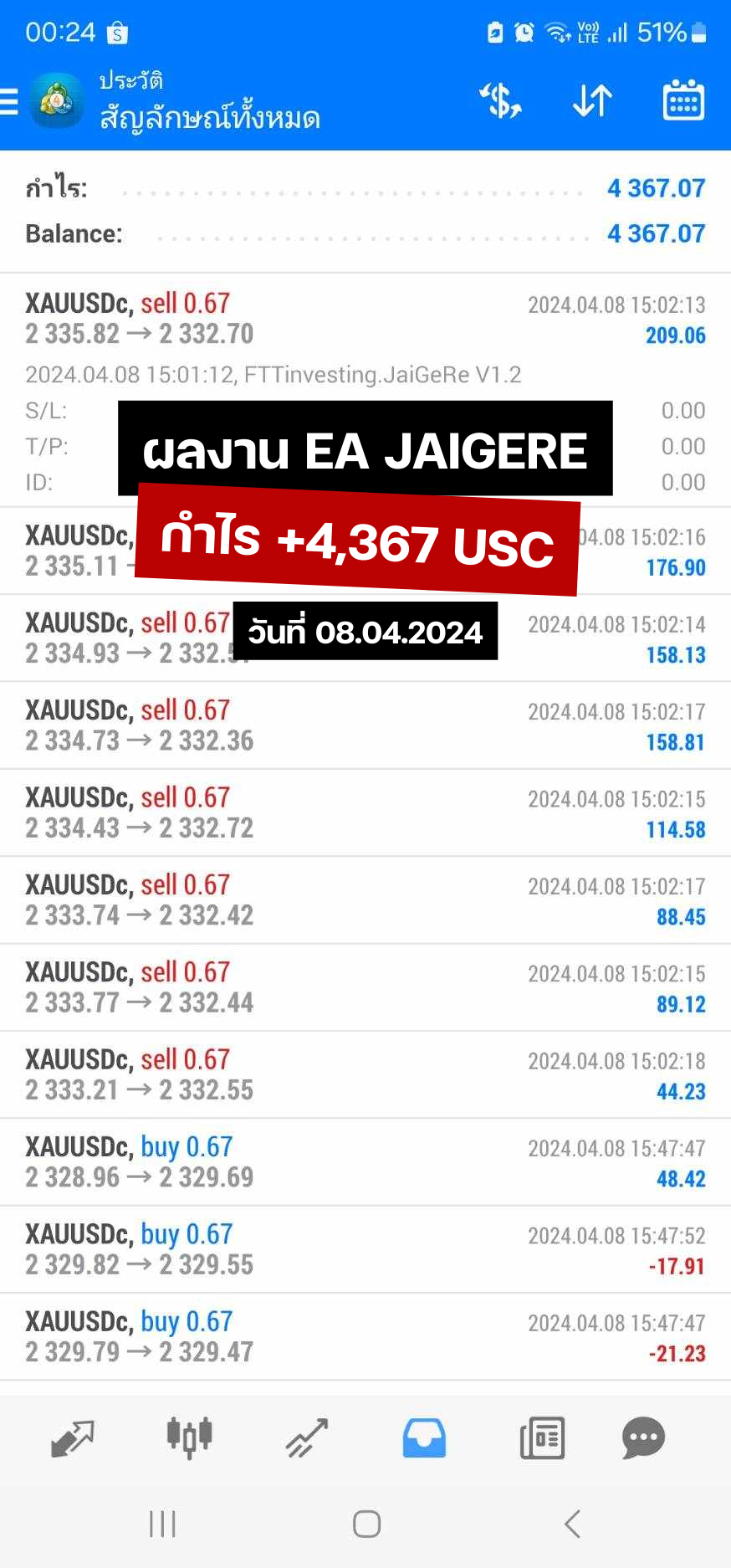Expand the buy trade with profit 48.42

(x=365, y=1162)
